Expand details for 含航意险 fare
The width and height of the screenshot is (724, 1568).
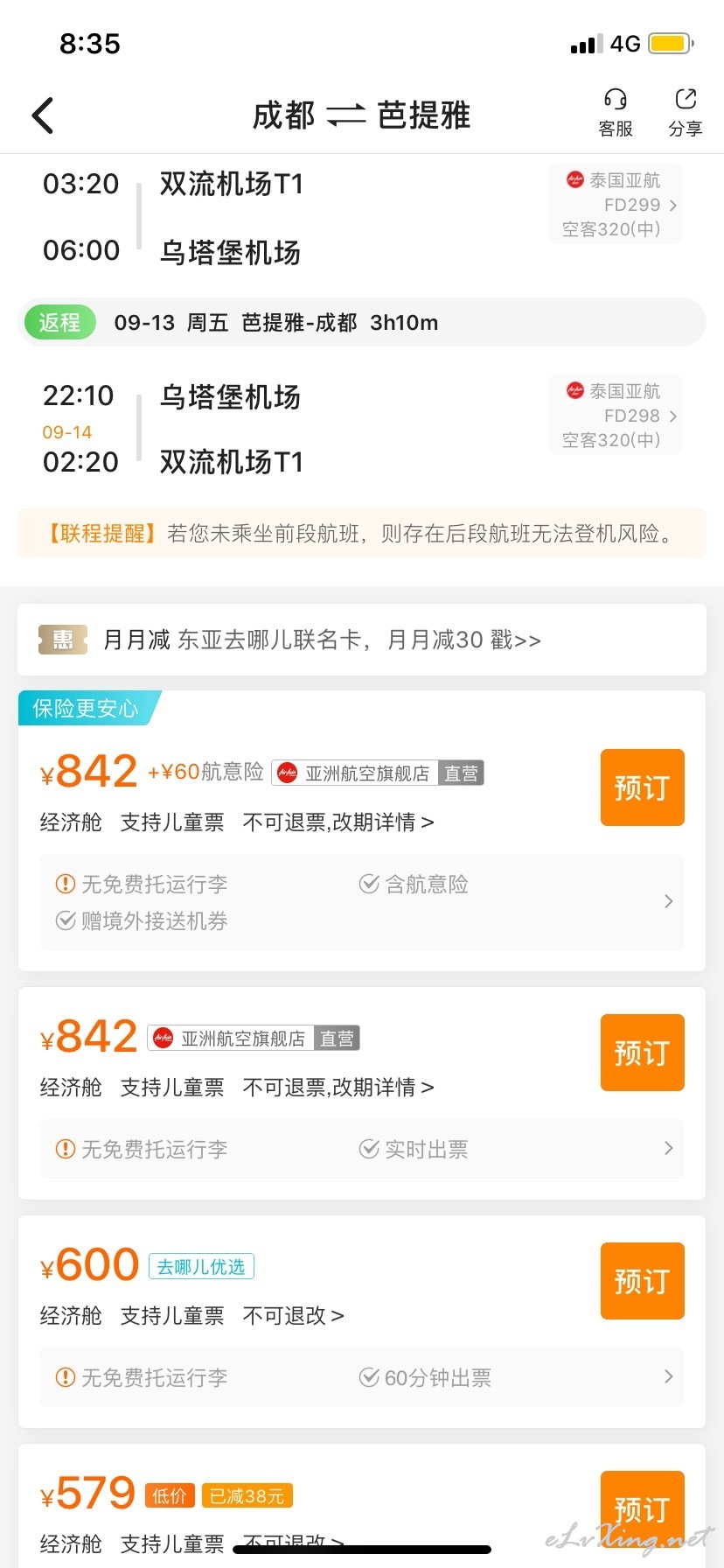[x=362, y=902]
